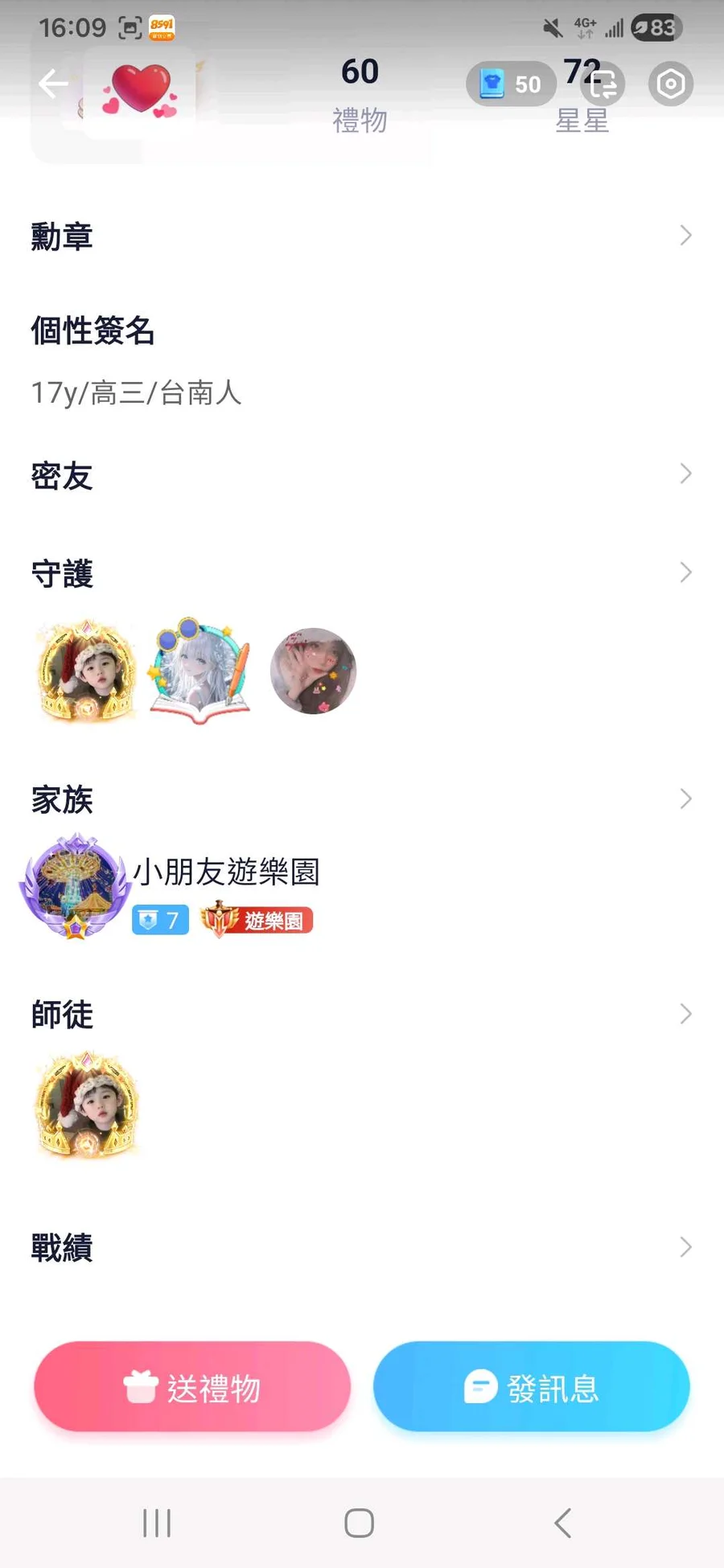The height and width of the screenshot is (1568, 724).
Task: Open the 戰績 battle record row
Action: click(x=362, y=1247)
